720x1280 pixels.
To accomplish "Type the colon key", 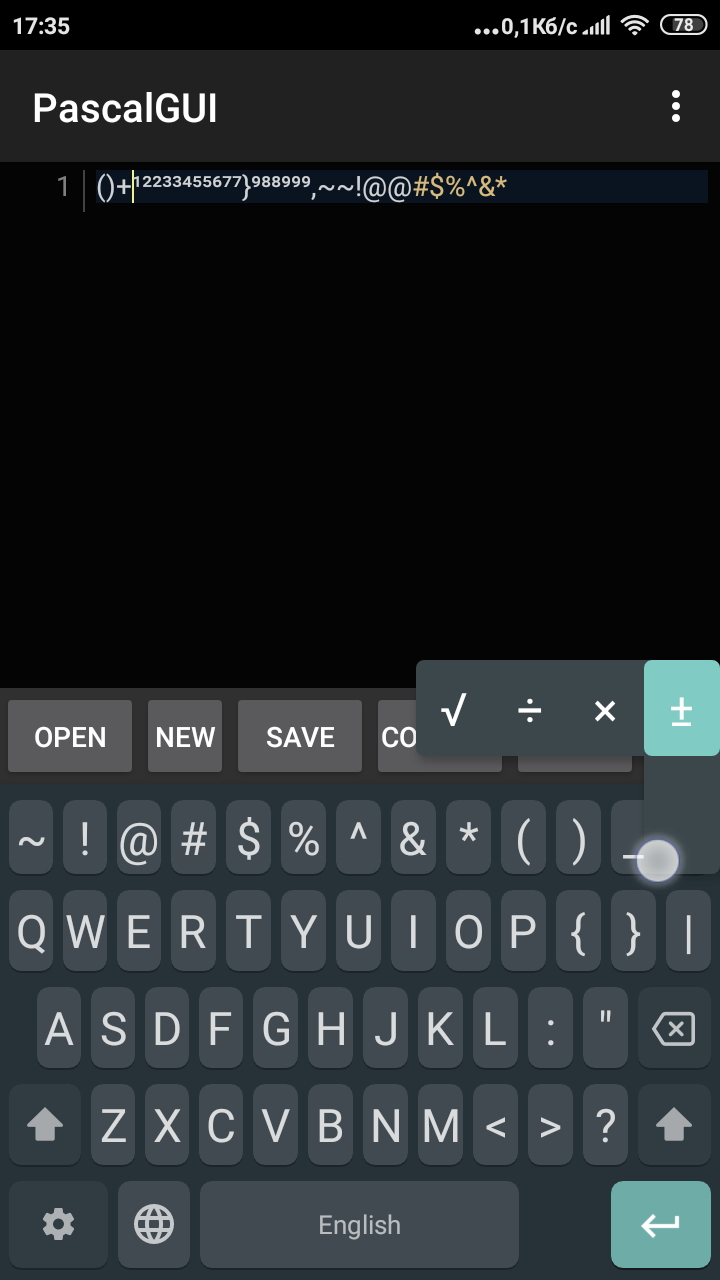I will click(x=550, y=1028).
